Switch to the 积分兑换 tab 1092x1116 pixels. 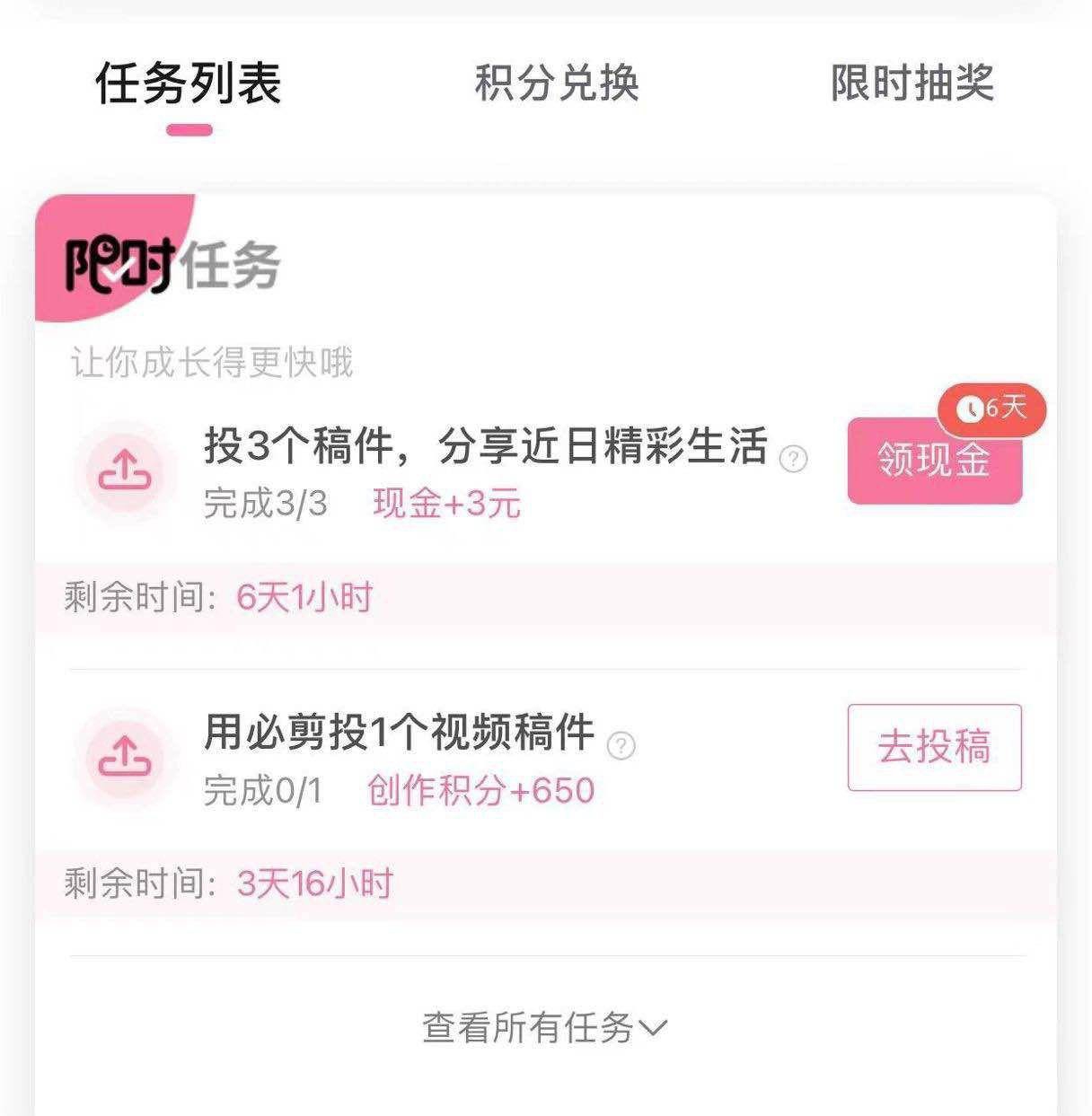[556, 83]
